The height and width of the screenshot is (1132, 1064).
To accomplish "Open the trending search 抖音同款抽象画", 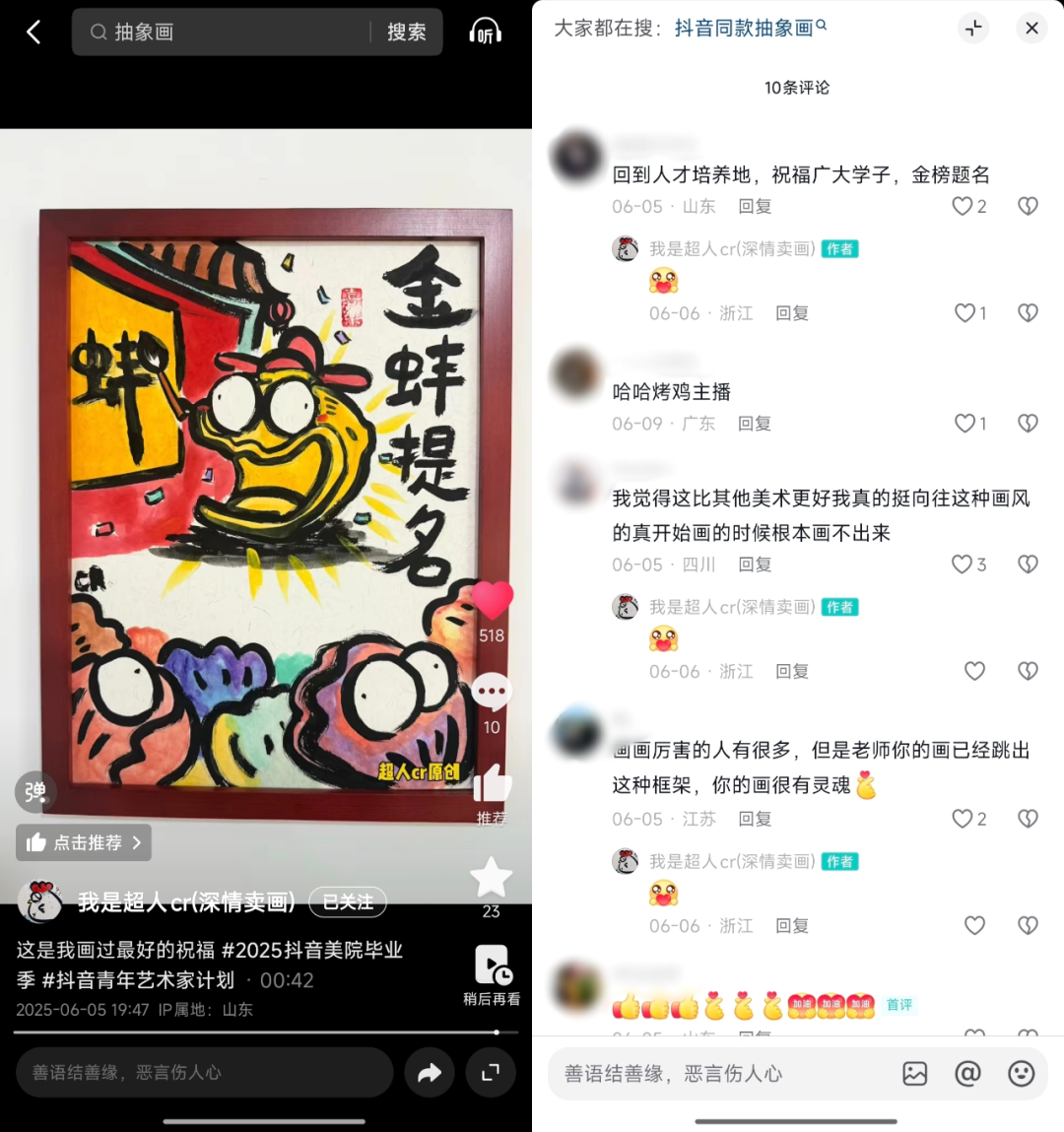I will click(x=749, y=29).
